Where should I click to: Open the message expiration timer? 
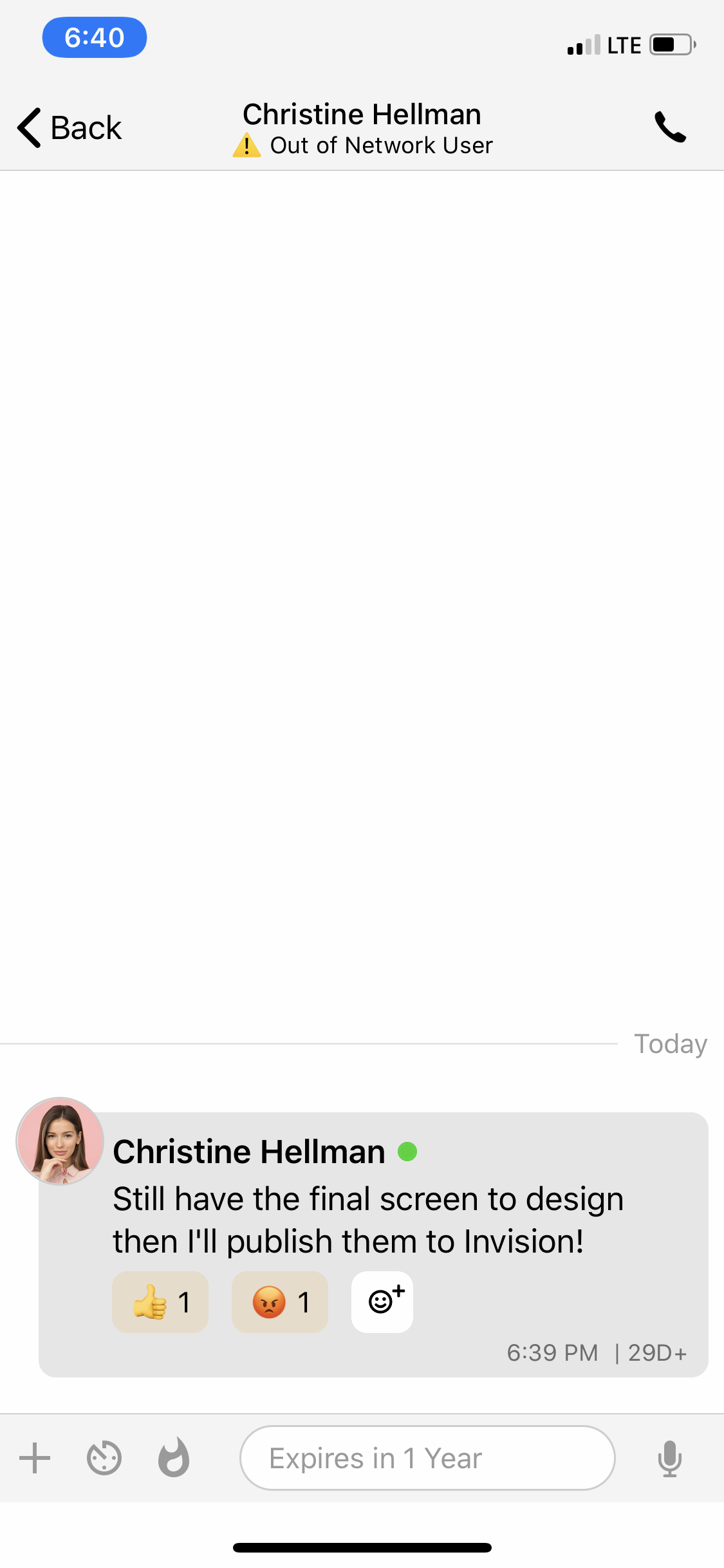click(104, 1459)
